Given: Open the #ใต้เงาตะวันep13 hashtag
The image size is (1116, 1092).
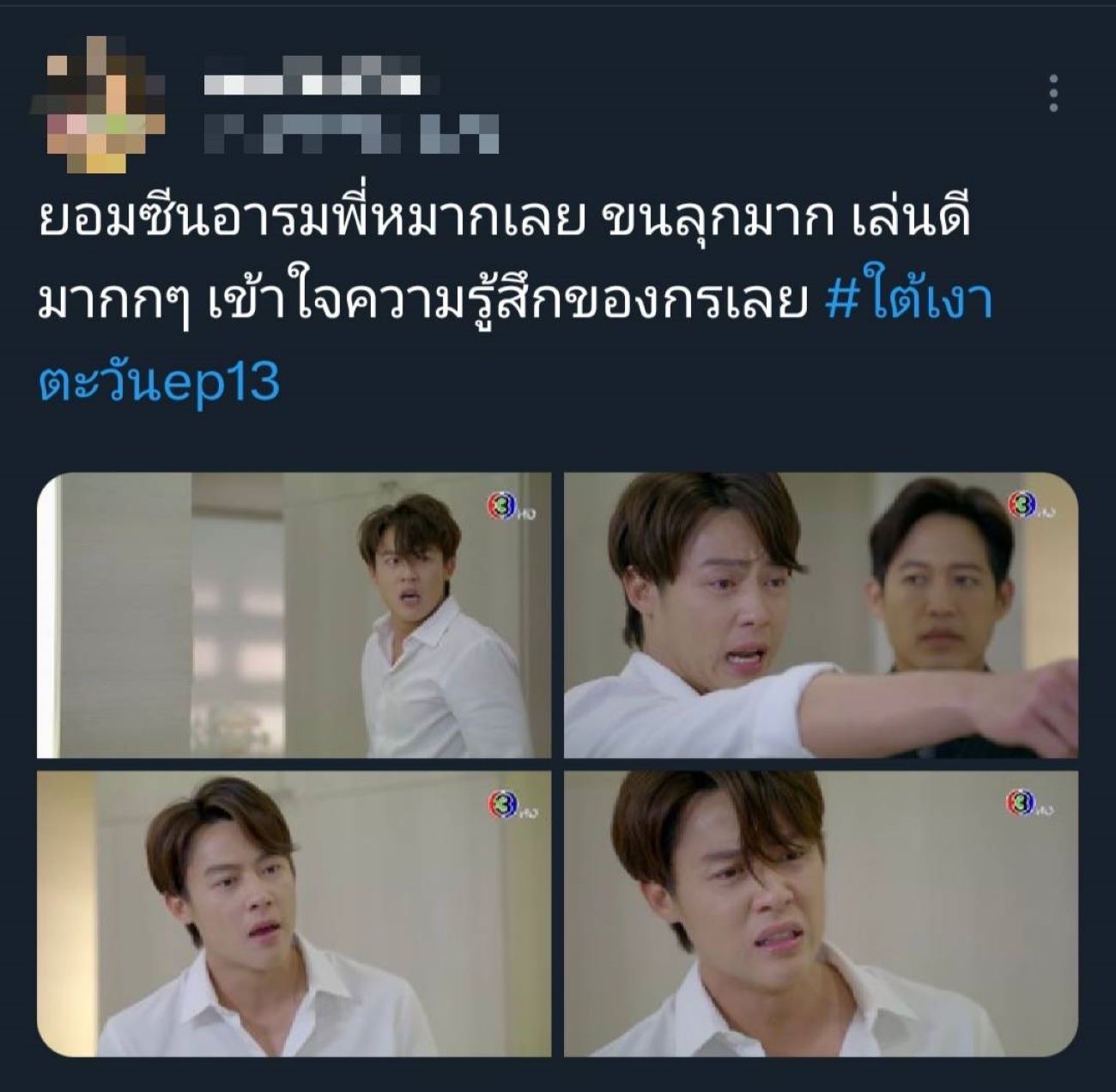Looking at the screenshot, I should tap(908, 301).
